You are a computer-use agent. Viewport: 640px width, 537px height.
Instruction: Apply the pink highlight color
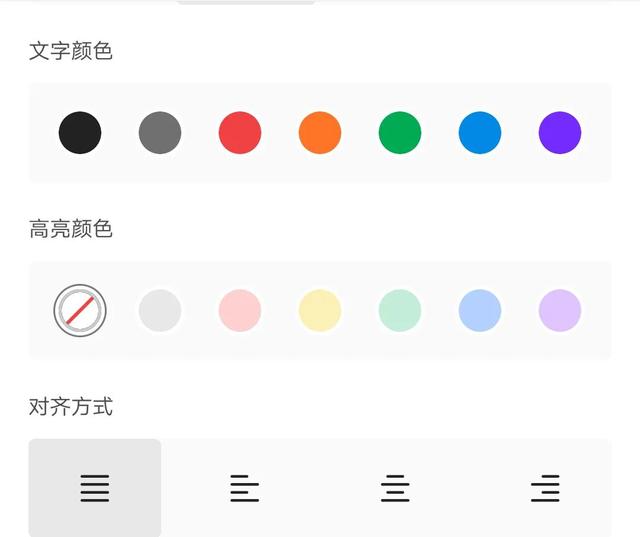[x=240, y=311]
